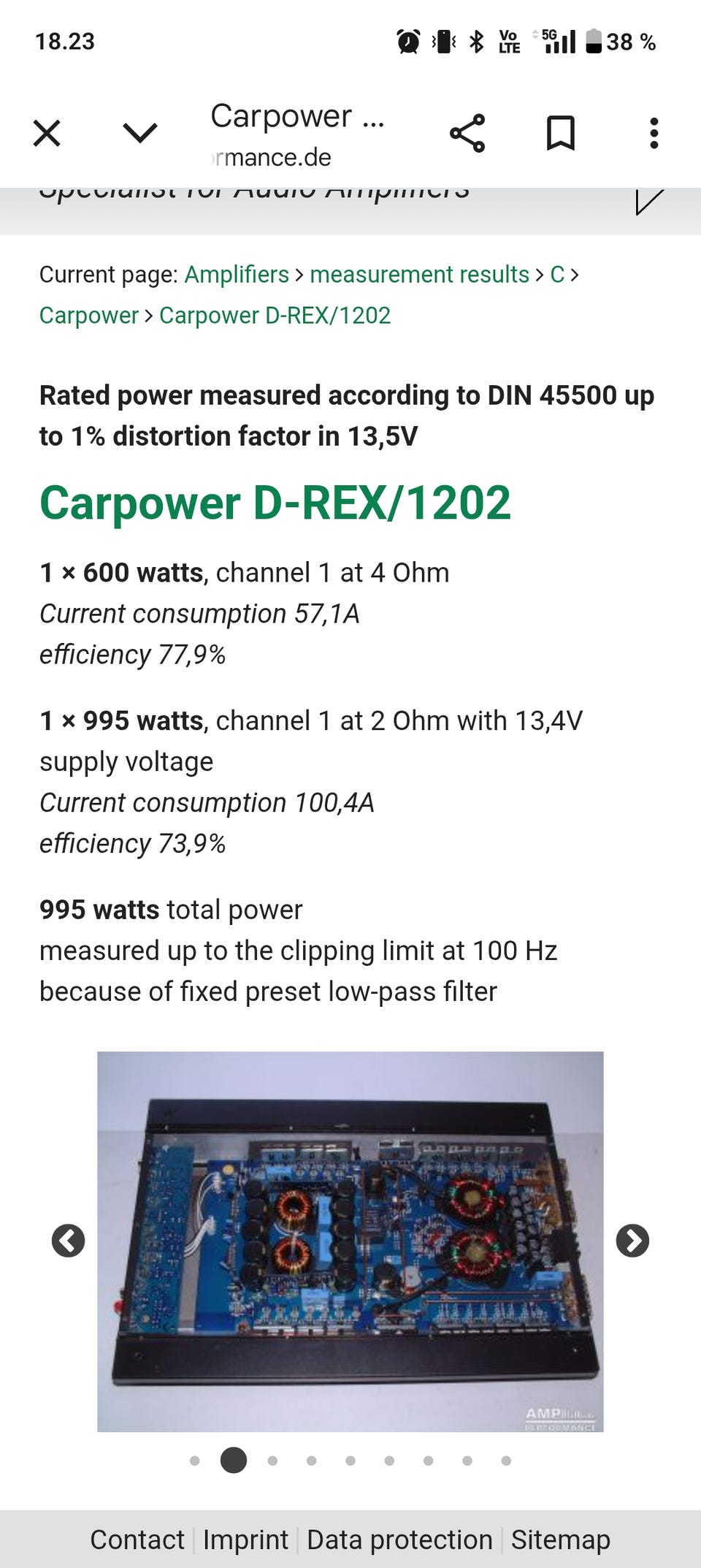This screenshot has height=1568, width=701.
Task: Show the next amplifier photo
Action: point(632,1241)
